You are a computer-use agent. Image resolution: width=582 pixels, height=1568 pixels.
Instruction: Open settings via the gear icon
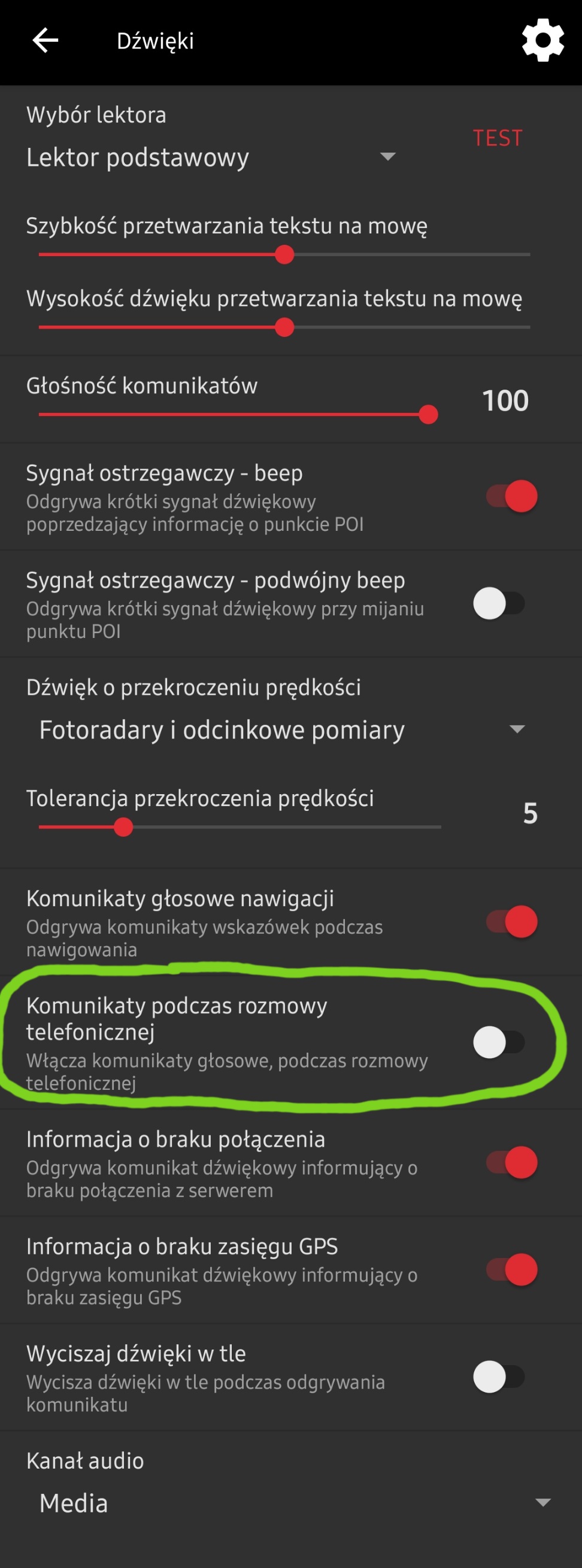pos(542,40)
